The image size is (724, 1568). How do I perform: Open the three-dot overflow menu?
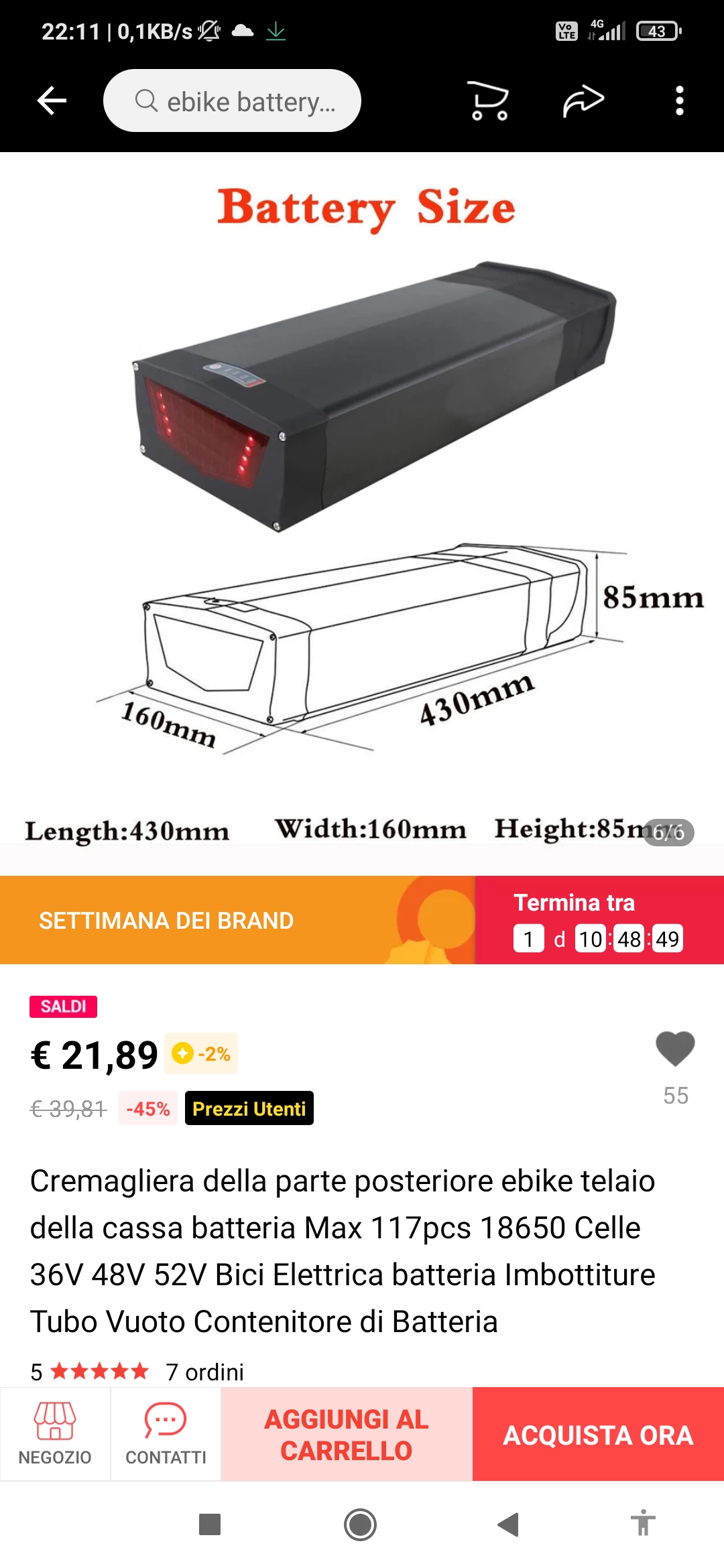(679, 101)
